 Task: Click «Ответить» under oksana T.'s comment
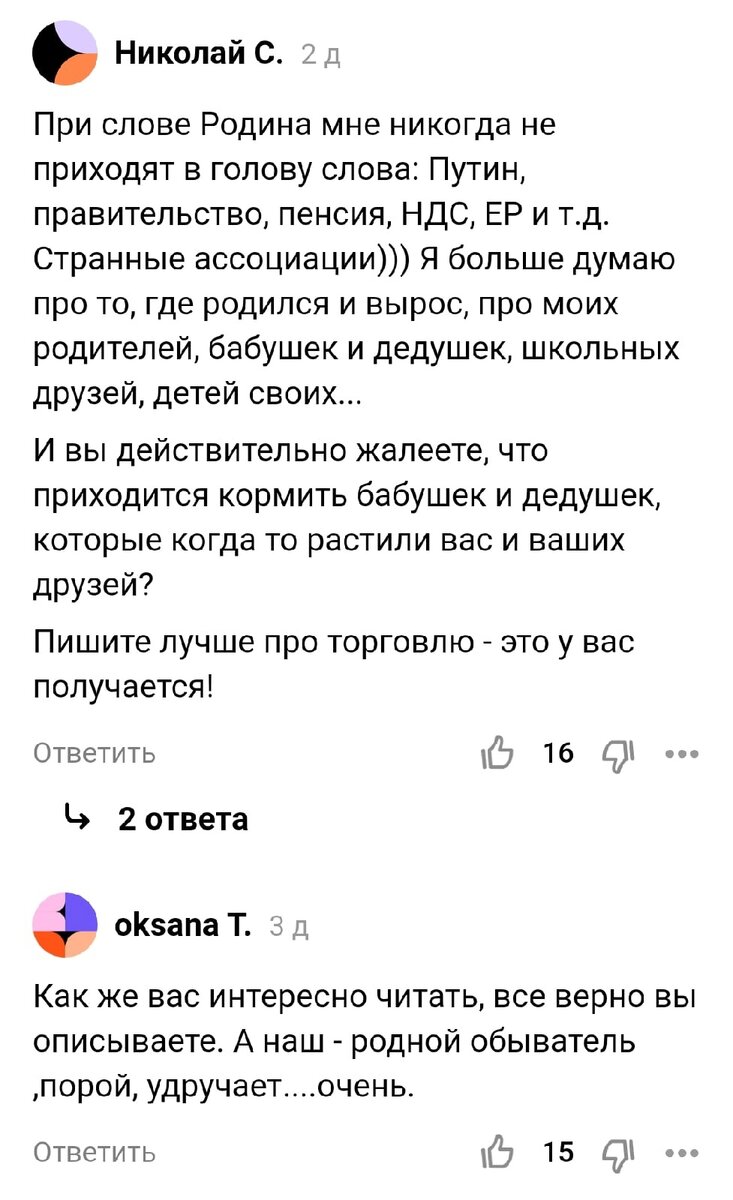[x=92, y=1152]
